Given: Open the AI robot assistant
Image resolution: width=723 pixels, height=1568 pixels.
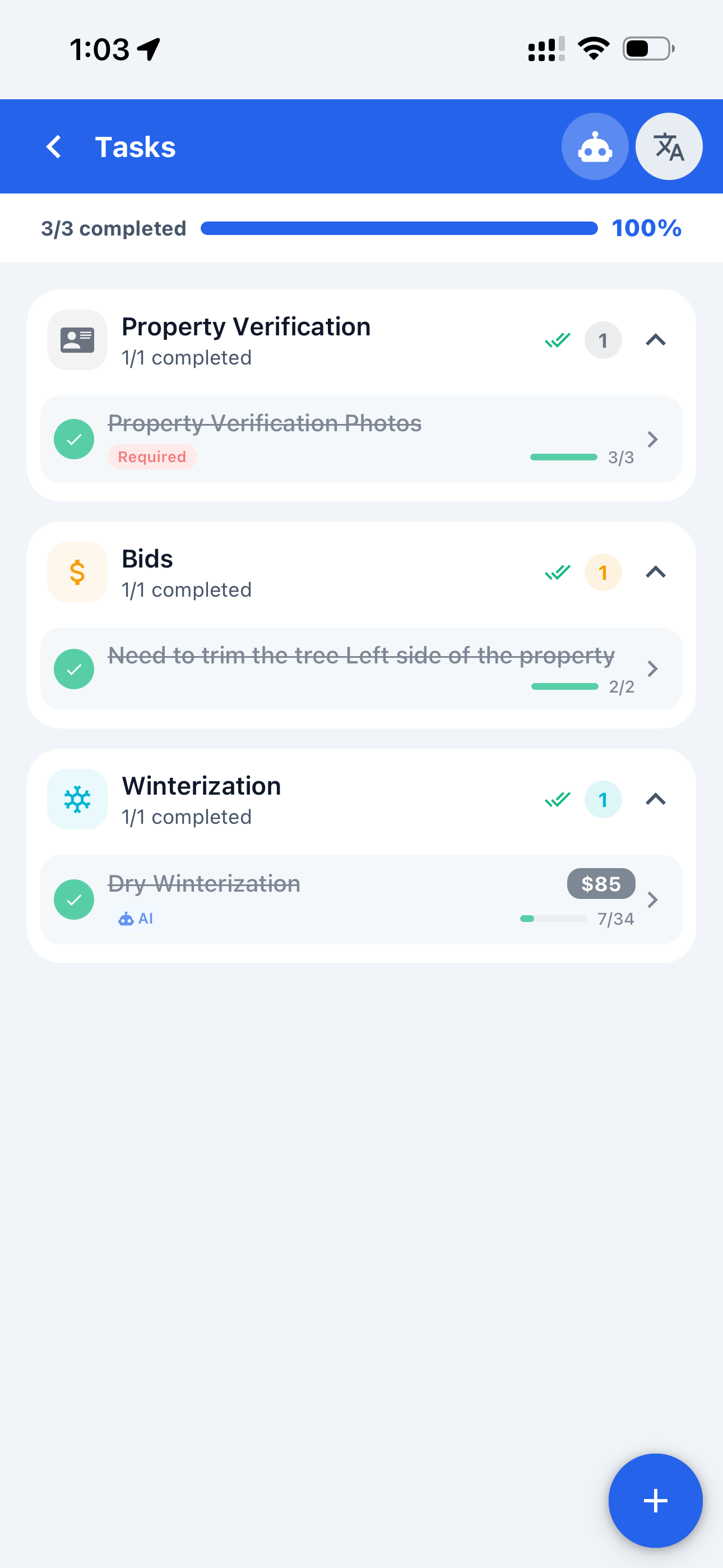Looking at the screenshot, I should coord(595,147).
